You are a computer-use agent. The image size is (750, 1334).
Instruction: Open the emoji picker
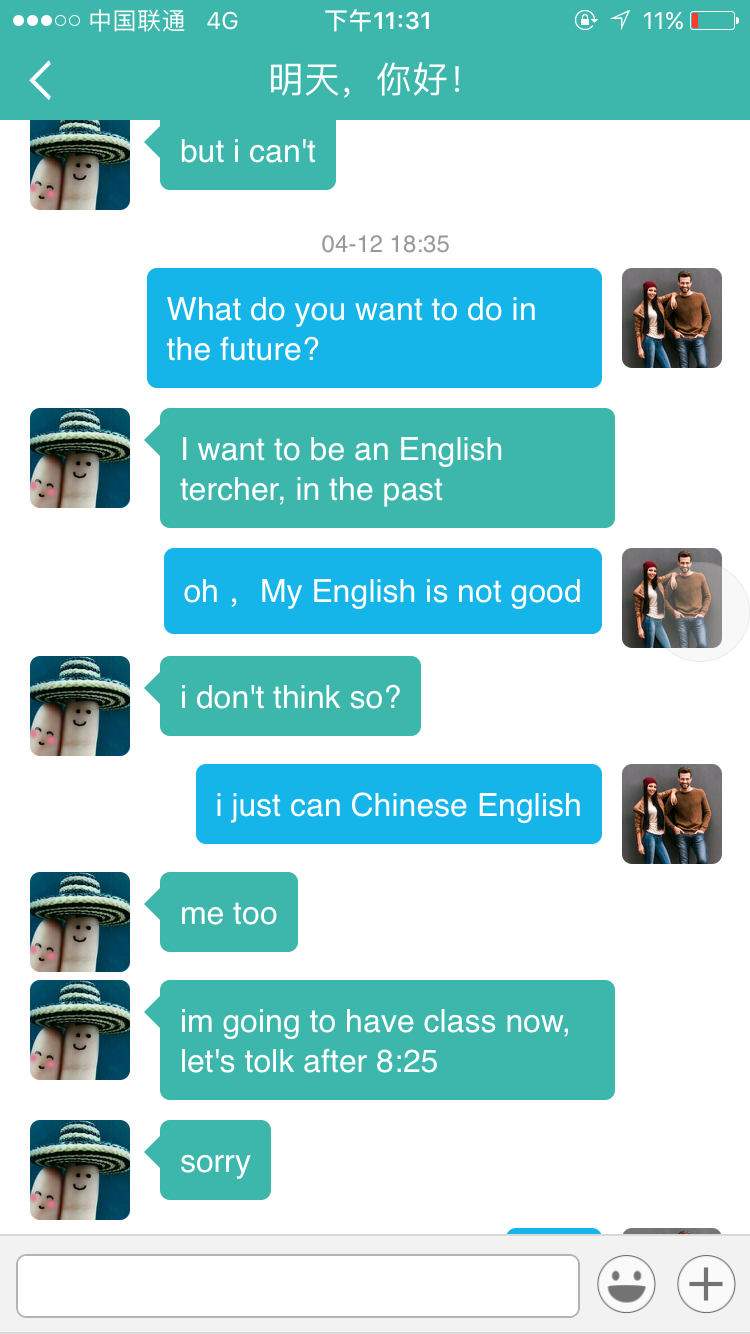626,1284
